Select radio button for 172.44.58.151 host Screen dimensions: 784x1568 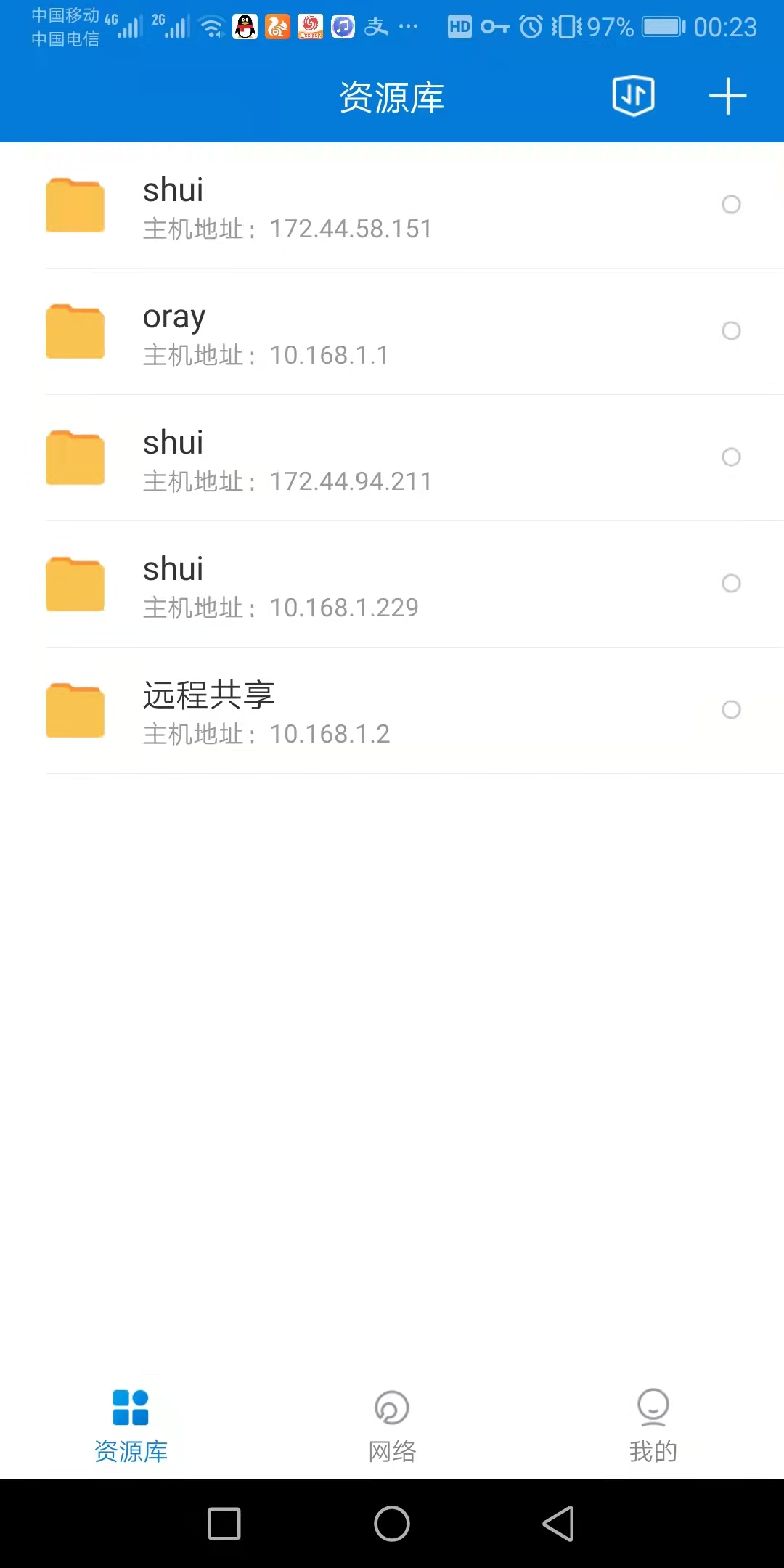[x=731, y=205]
